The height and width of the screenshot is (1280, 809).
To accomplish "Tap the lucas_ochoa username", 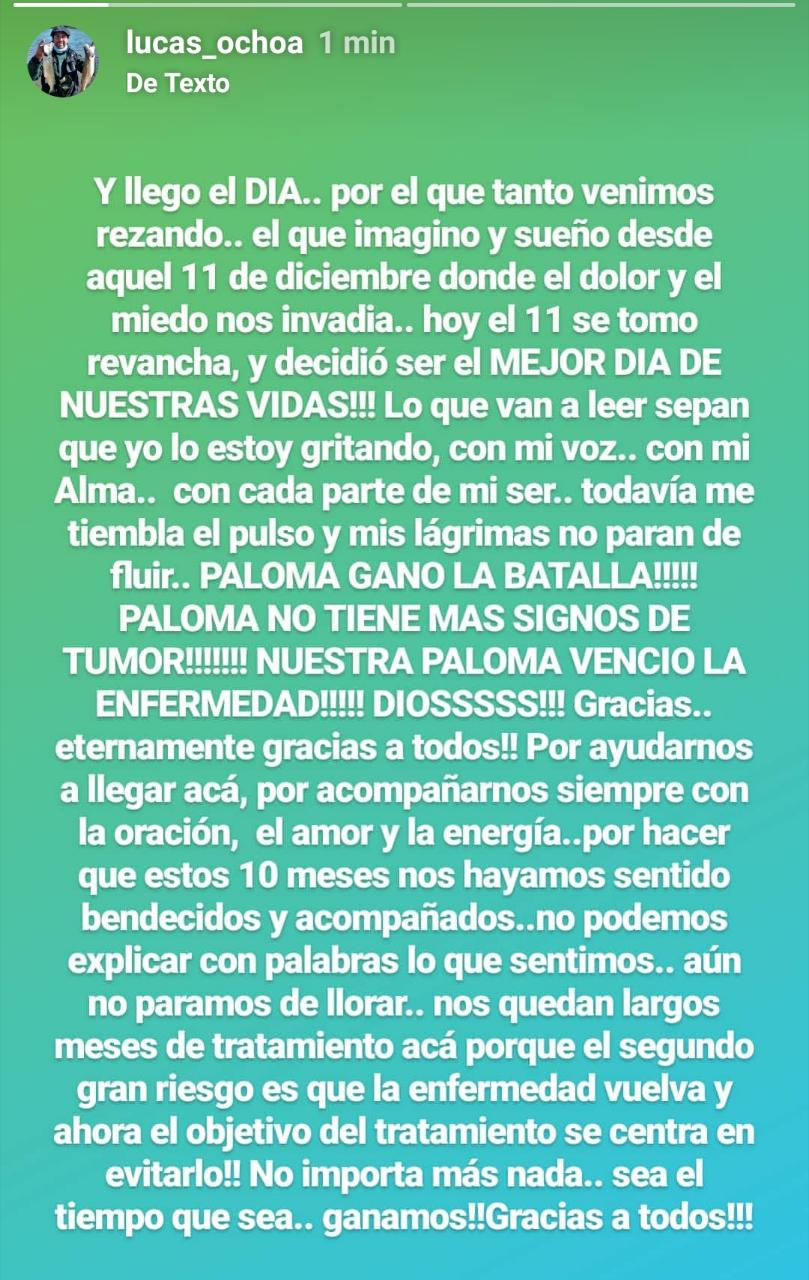I will 214,43.
